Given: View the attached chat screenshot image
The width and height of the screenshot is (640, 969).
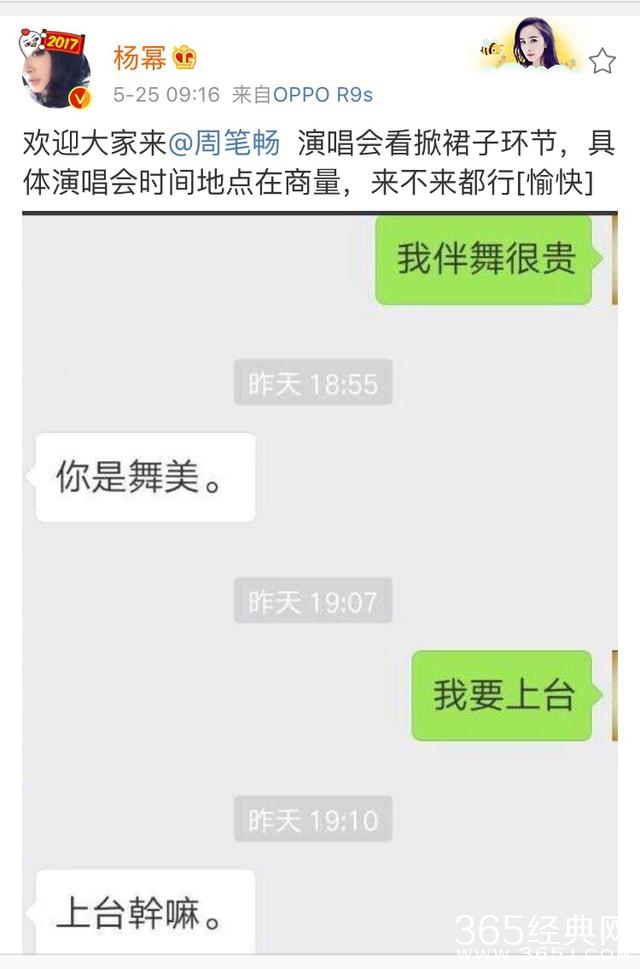Looking at the screenshot, I should 320,580.
